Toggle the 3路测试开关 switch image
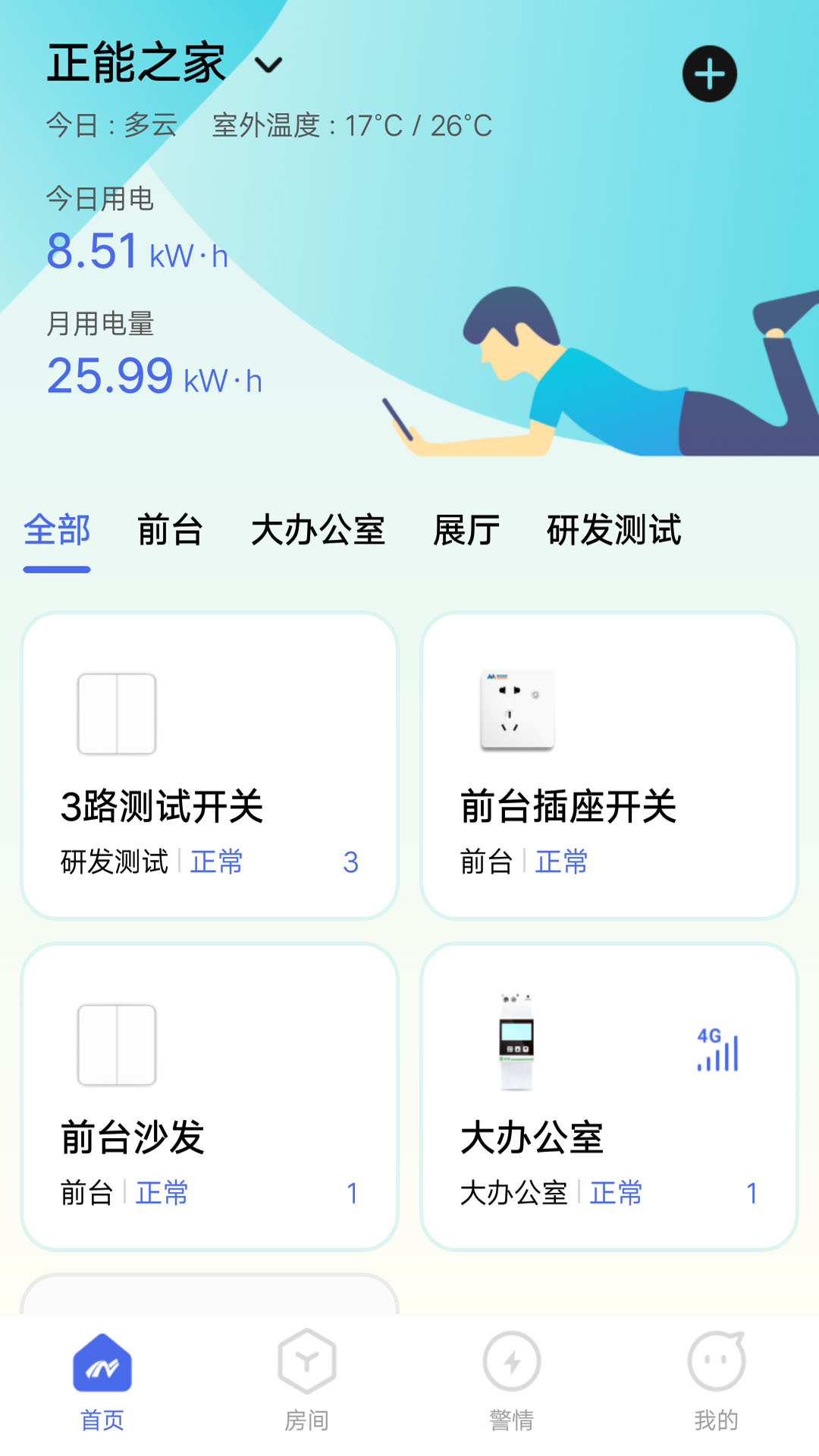The width and height of the screenshot is (819, 1456). pyautogui.click(x=118, y=713)
